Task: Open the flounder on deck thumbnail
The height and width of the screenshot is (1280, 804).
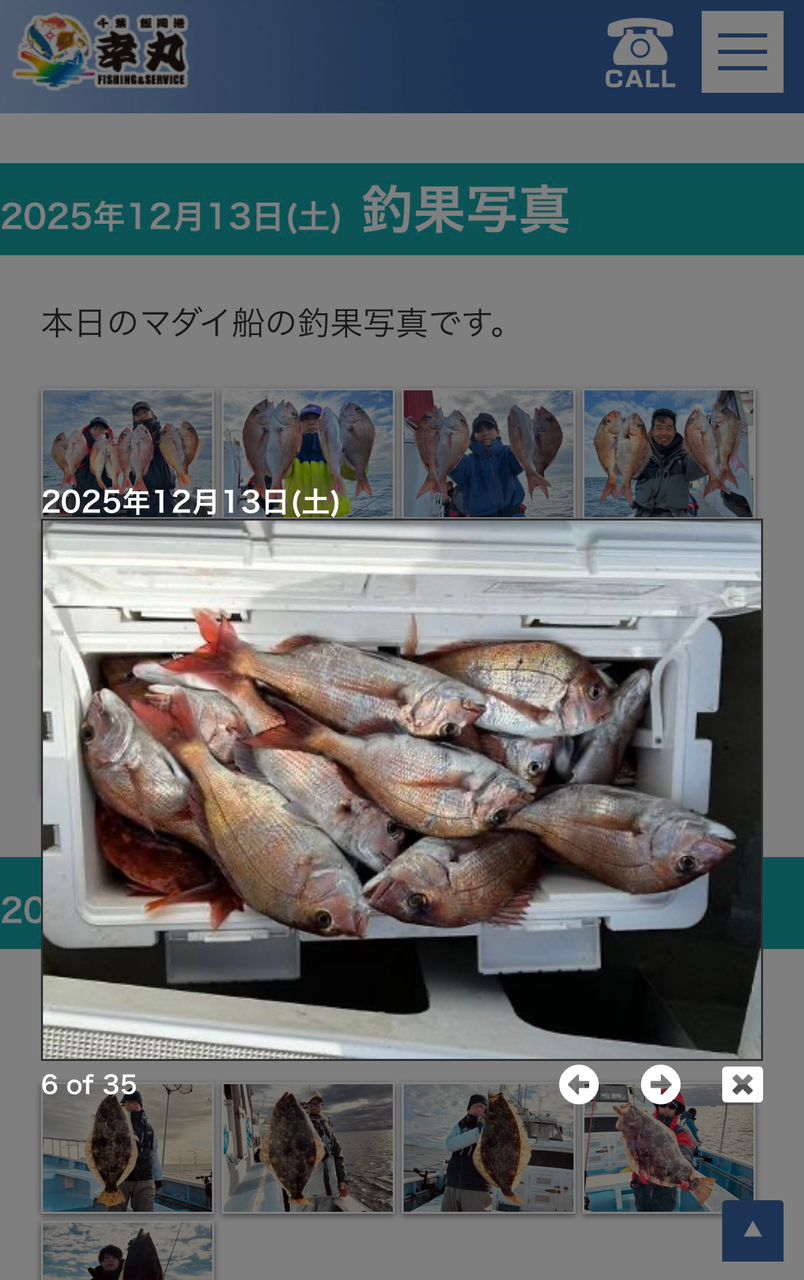Action: [x=305, y=1147]
